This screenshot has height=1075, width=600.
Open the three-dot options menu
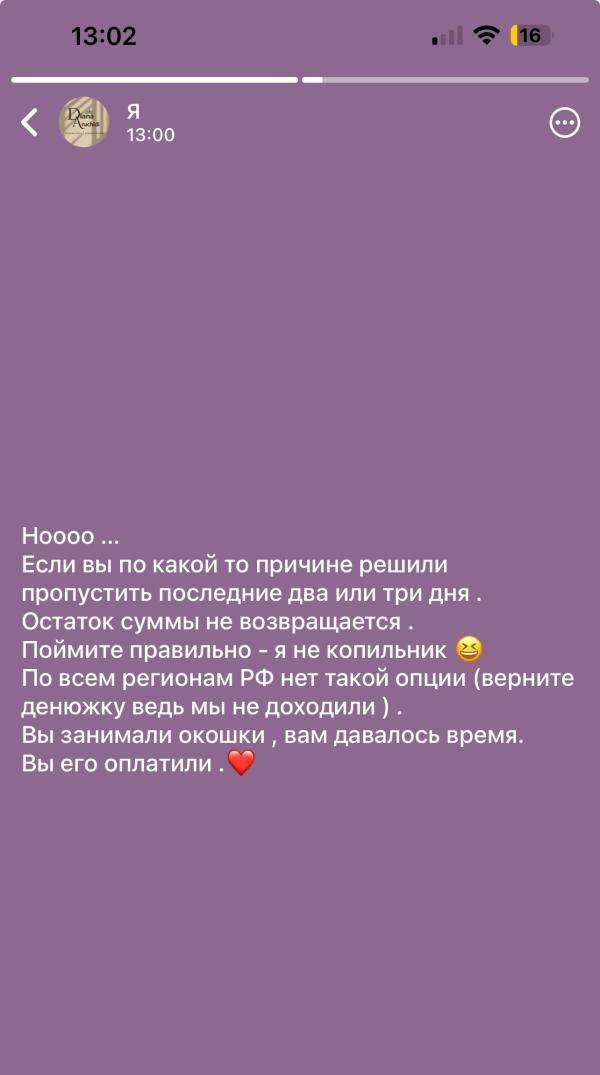pos(565,123)
